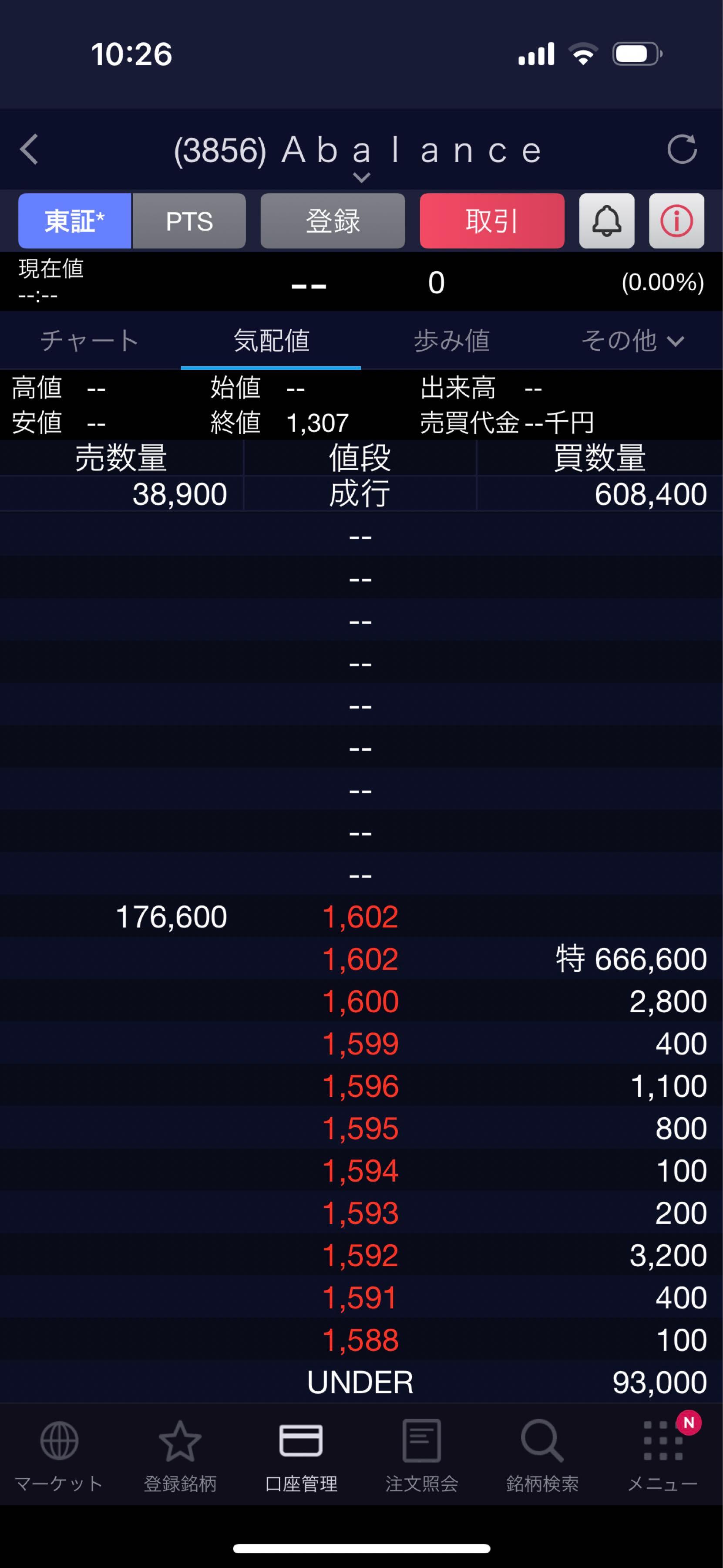Screen dimensions: 723x1568
Task: Select the 東証 market segment
Action: 75,221
